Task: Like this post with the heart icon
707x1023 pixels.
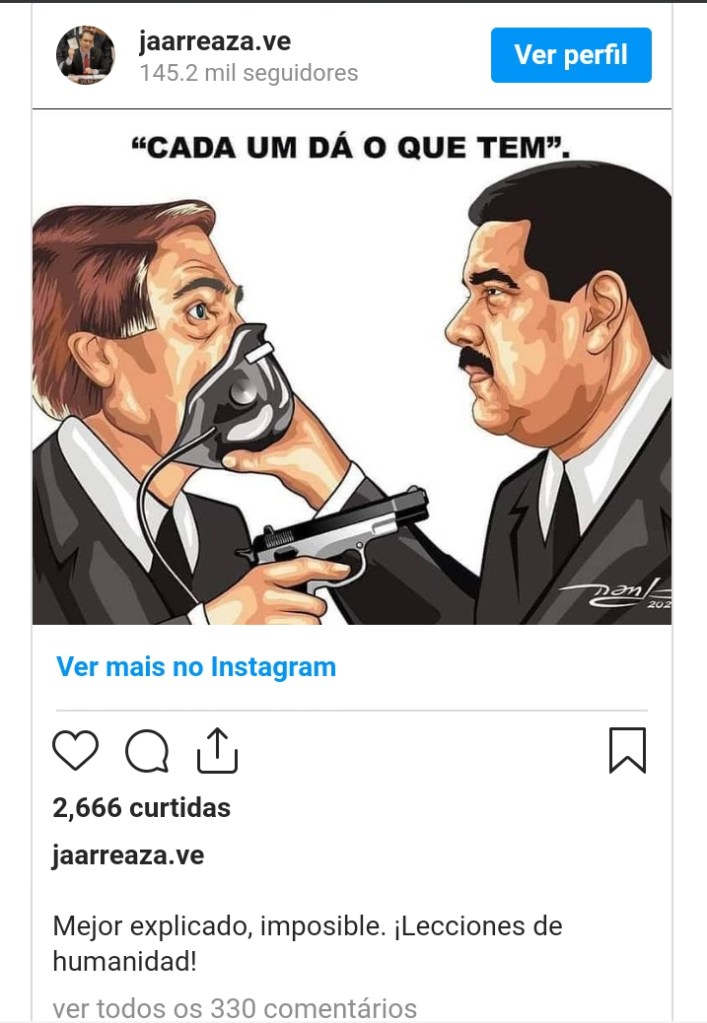Action: tap(76, 750)
